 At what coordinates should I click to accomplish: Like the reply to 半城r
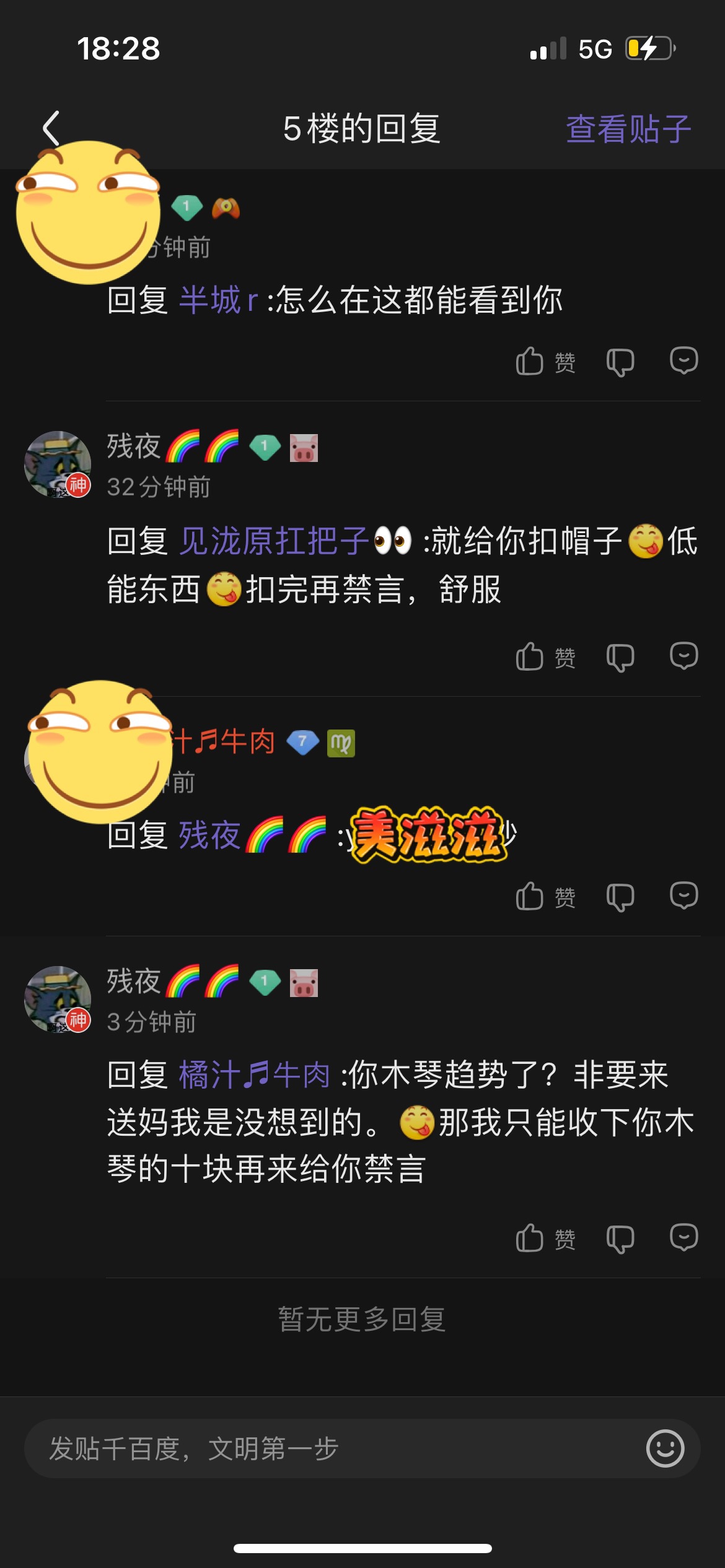pos(544,362)
